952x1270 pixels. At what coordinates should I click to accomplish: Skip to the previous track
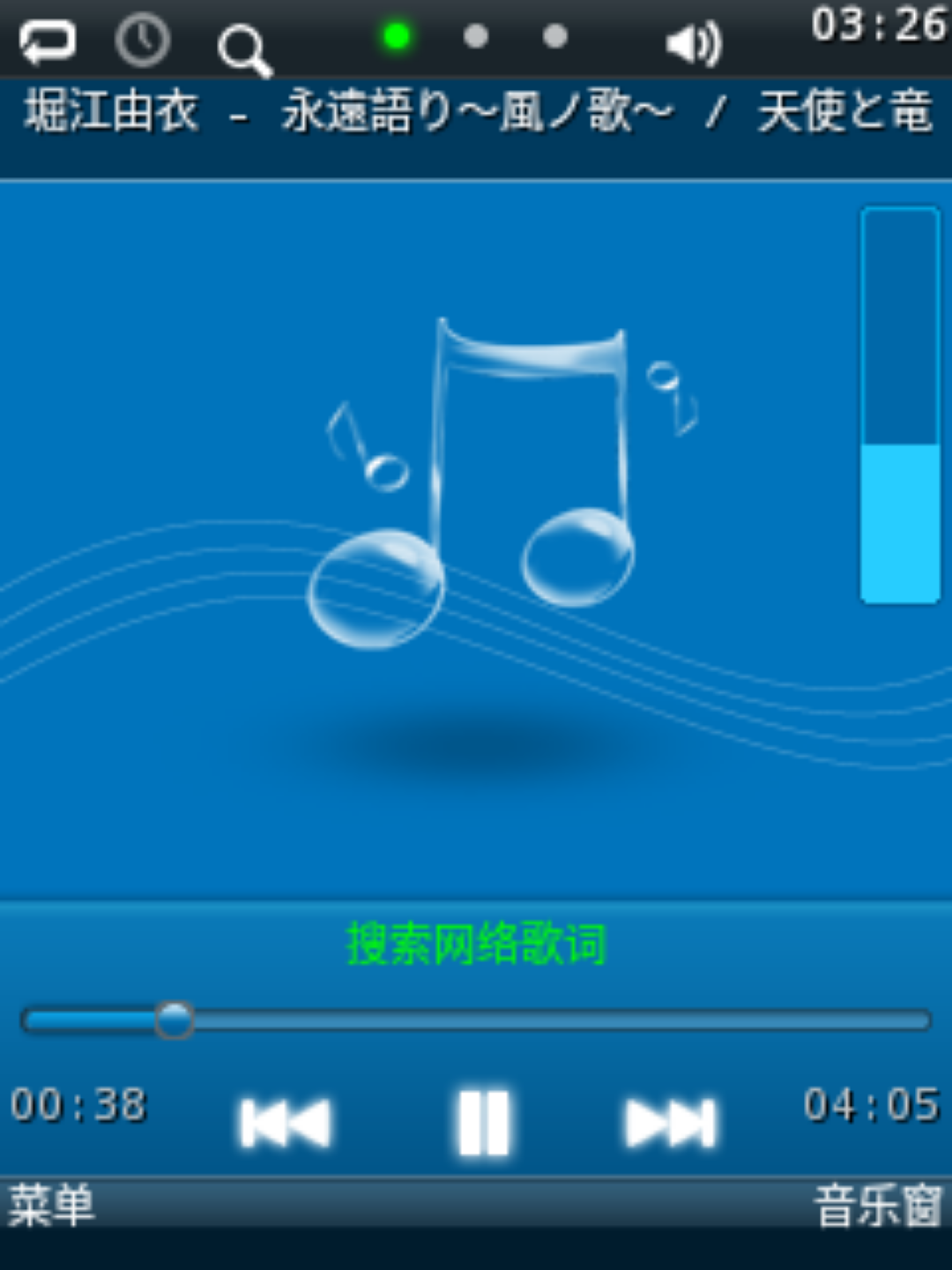pos(286,1123)
